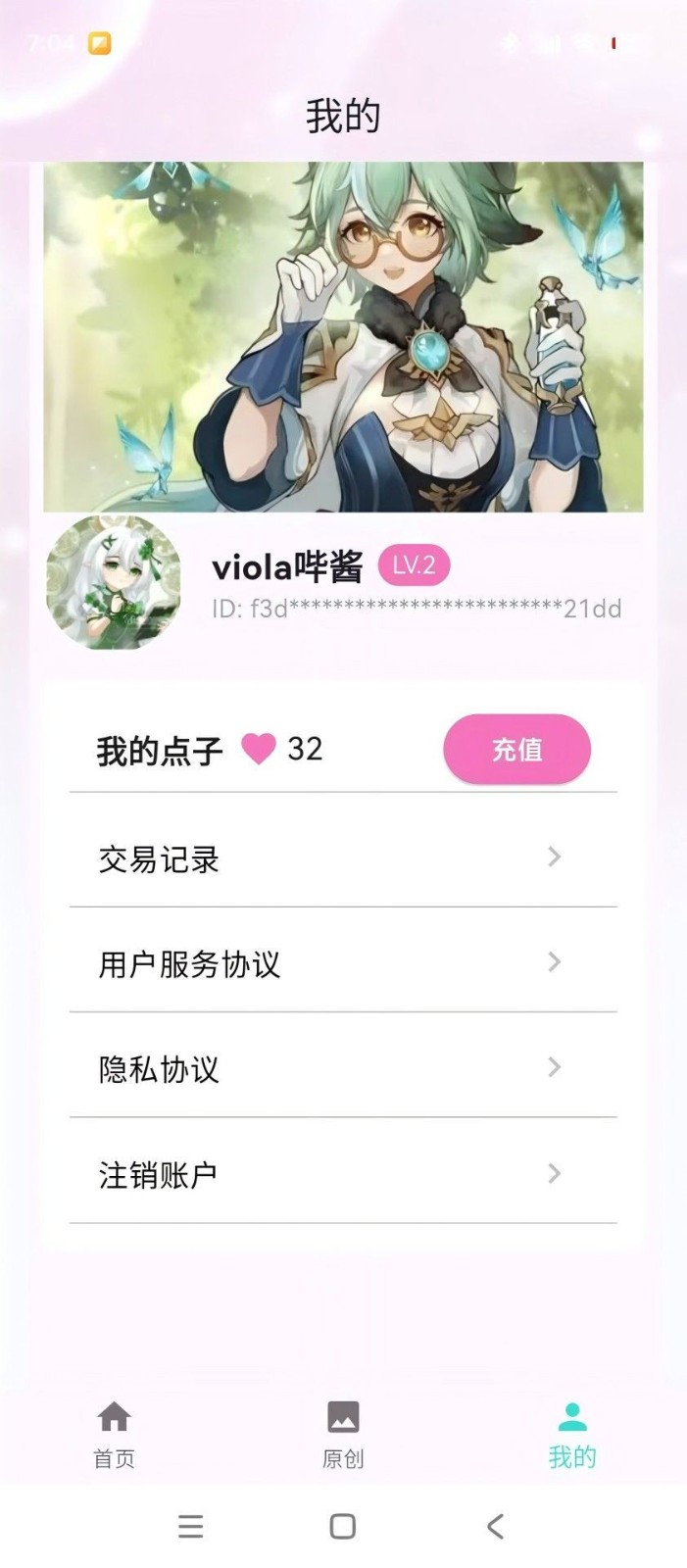The image size is (687, 1568).
Task: Select the 我的 profile tab
Action: [571, 1434]
